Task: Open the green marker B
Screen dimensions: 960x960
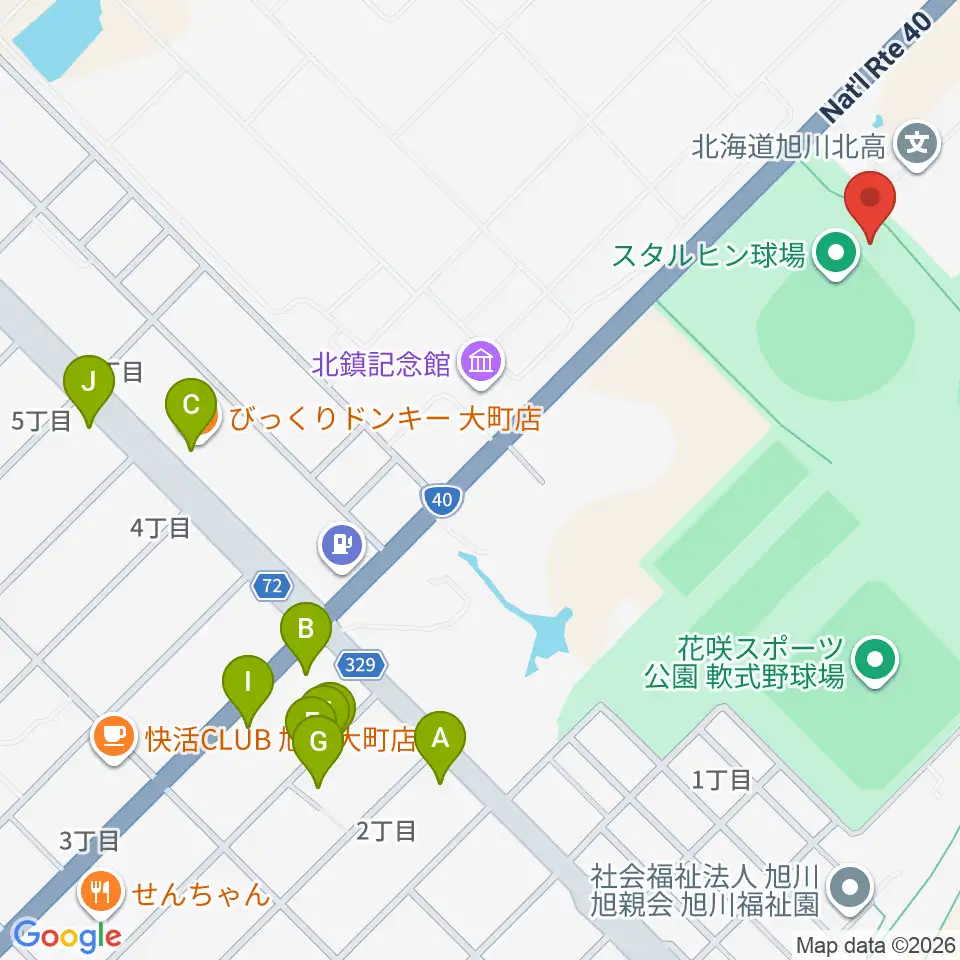Action: [x=306, y=631]
